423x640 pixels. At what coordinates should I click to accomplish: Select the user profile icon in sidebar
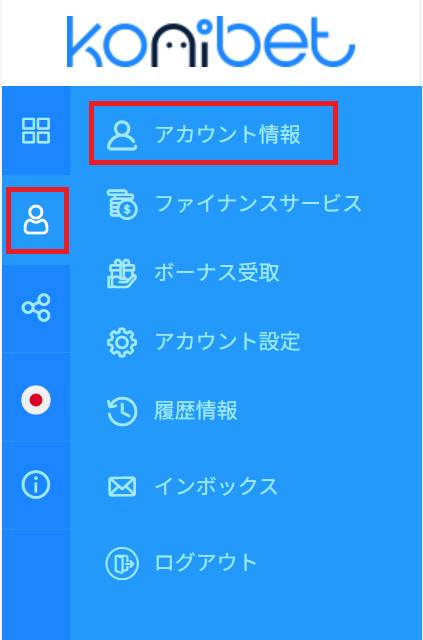tap(36, 220)
